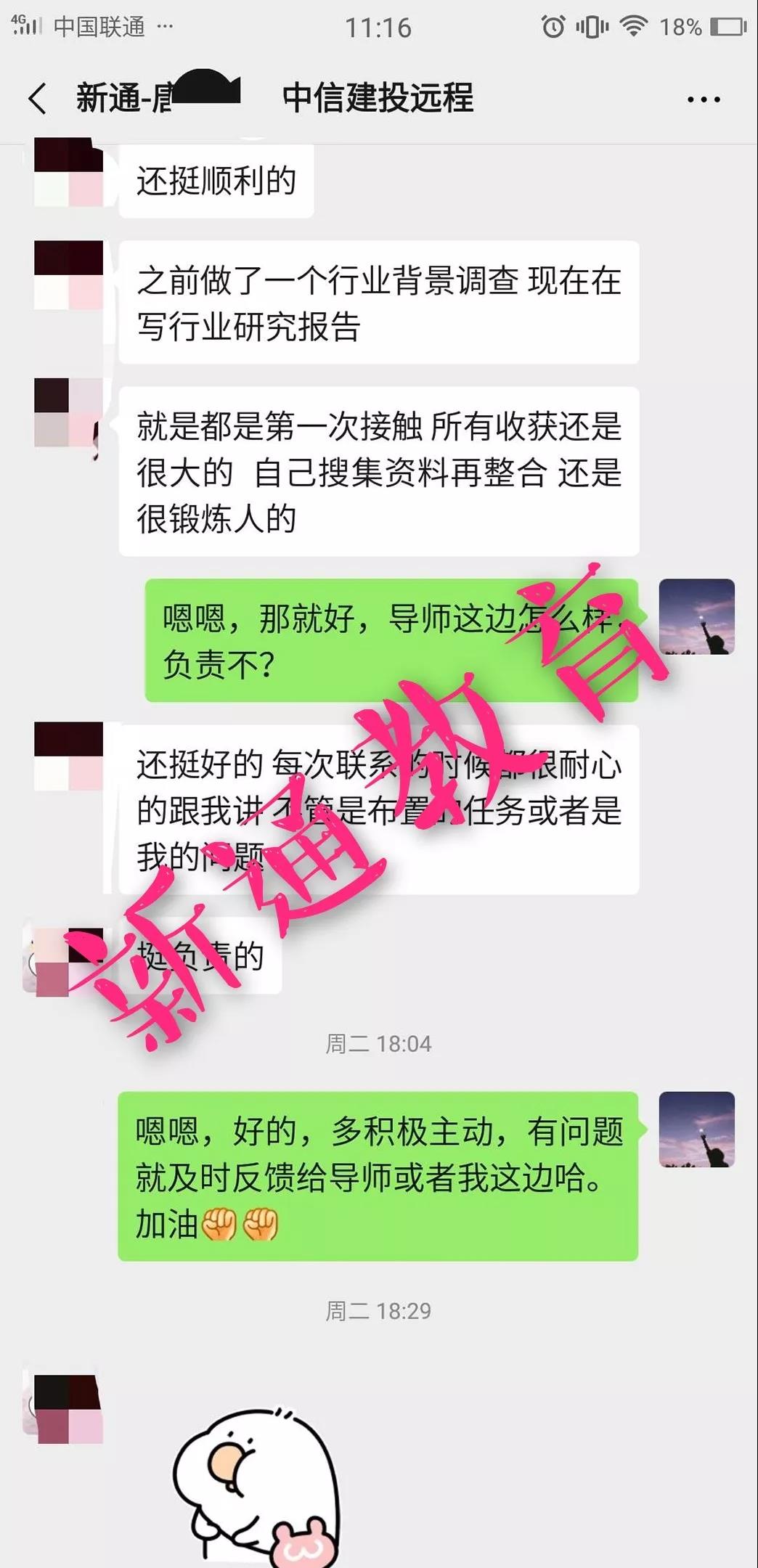
Task: Open the chat overflow menu
Action: tap(704, 99)
